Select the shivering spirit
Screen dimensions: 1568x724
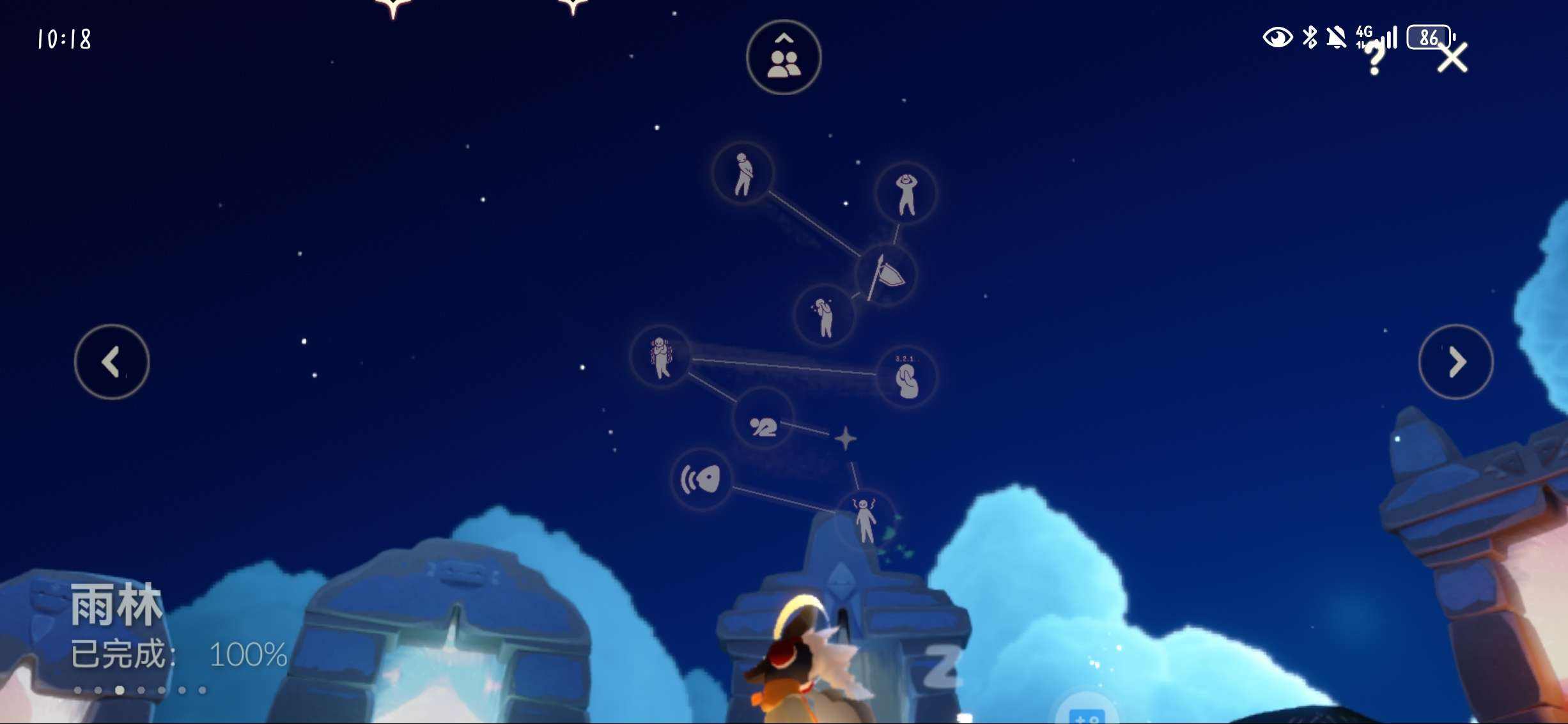(x=660, y=357)
